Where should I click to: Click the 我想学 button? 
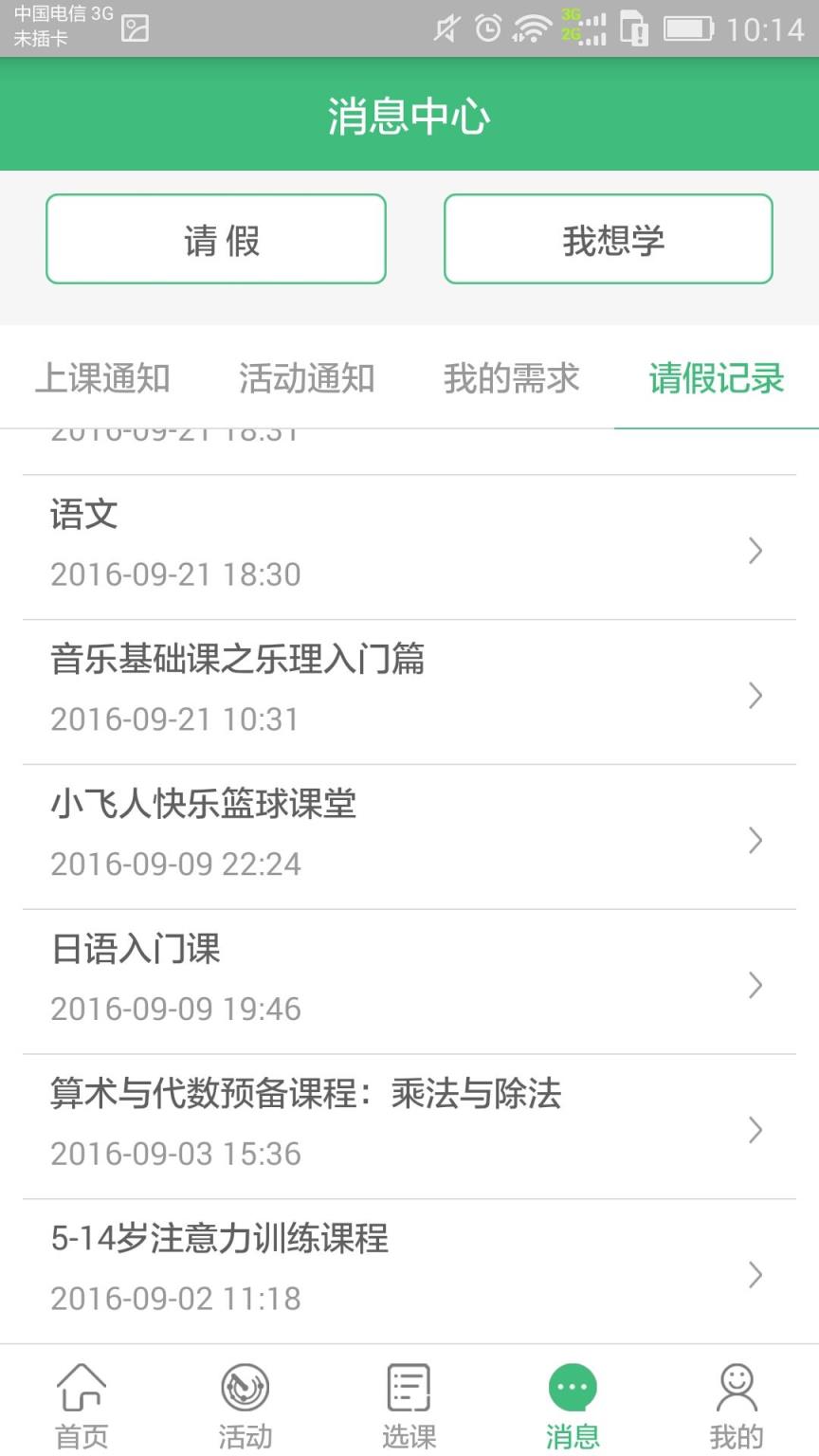tap(607, 239)
